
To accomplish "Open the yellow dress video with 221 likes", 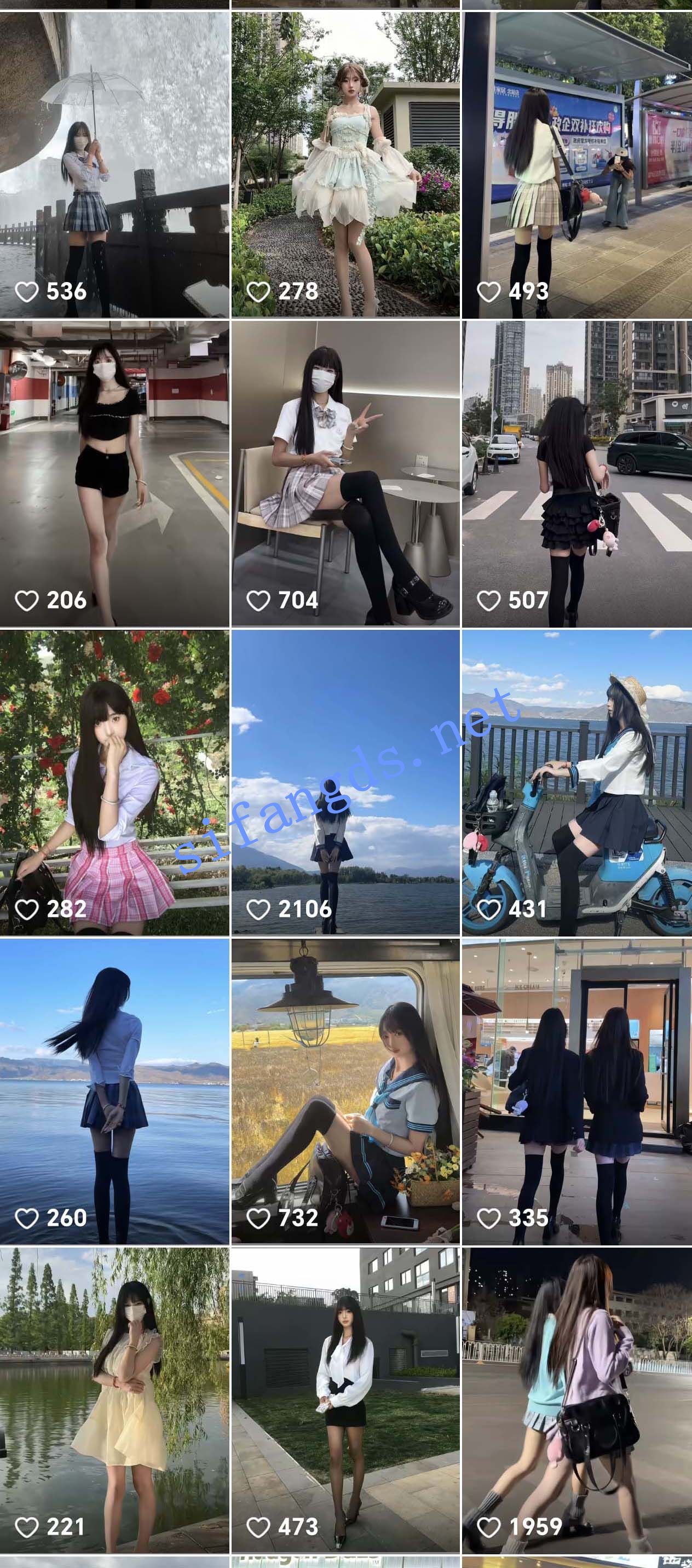I will coord(114,1400).
